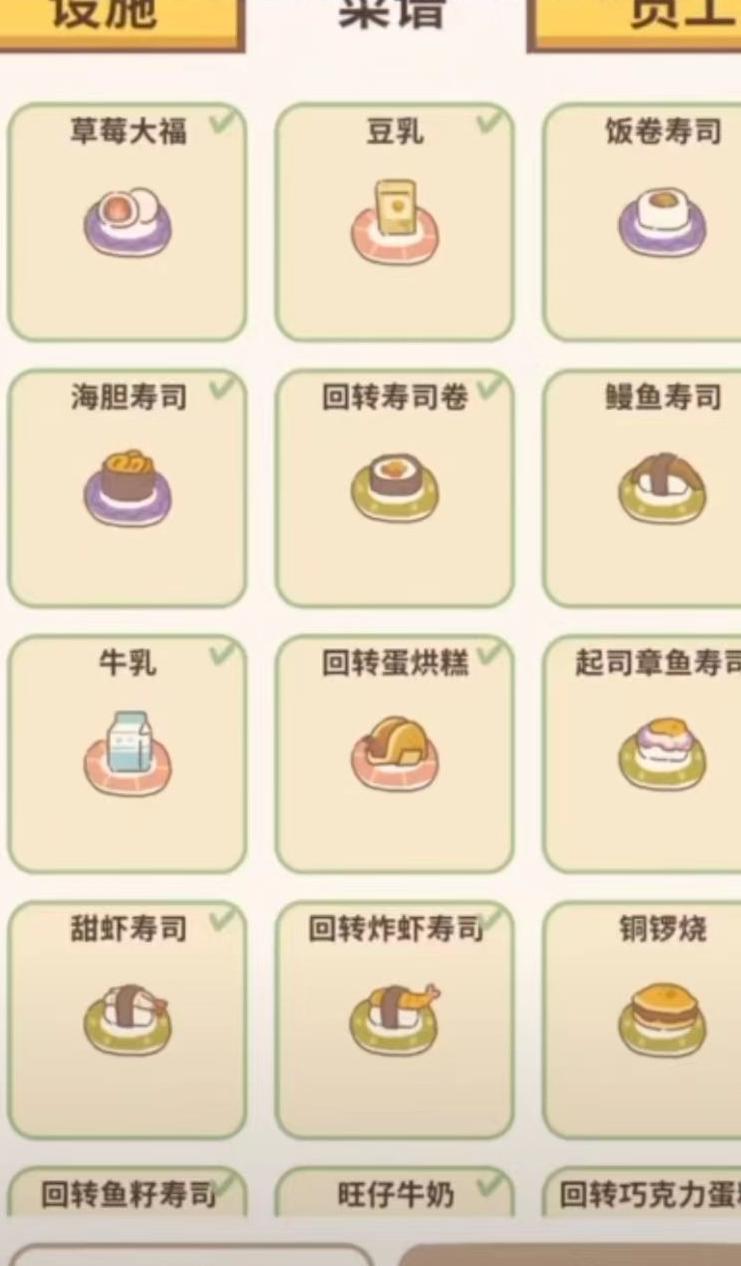Select the 牛乳 card
The image size is (741, 1266).
[x=127, y=754]
